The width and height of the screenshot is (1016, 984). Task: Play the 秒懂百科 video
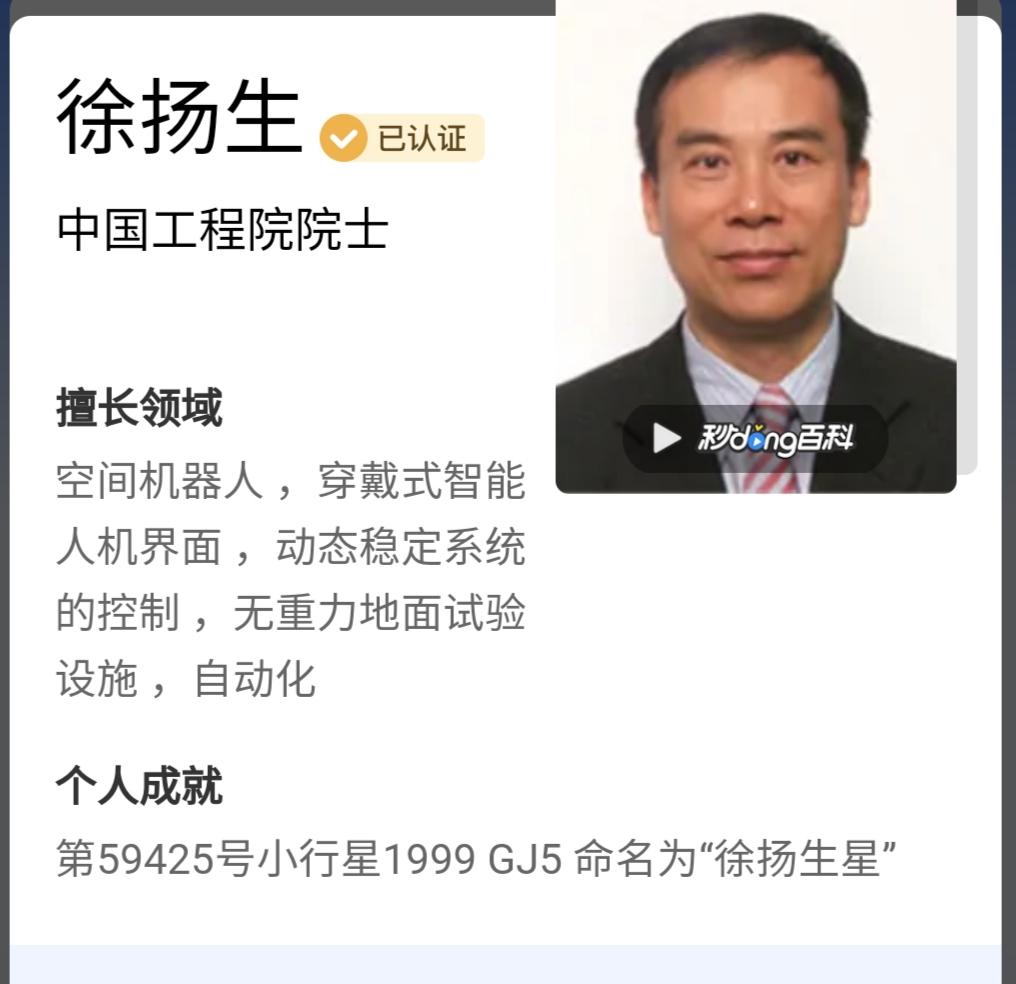(754, 438)
